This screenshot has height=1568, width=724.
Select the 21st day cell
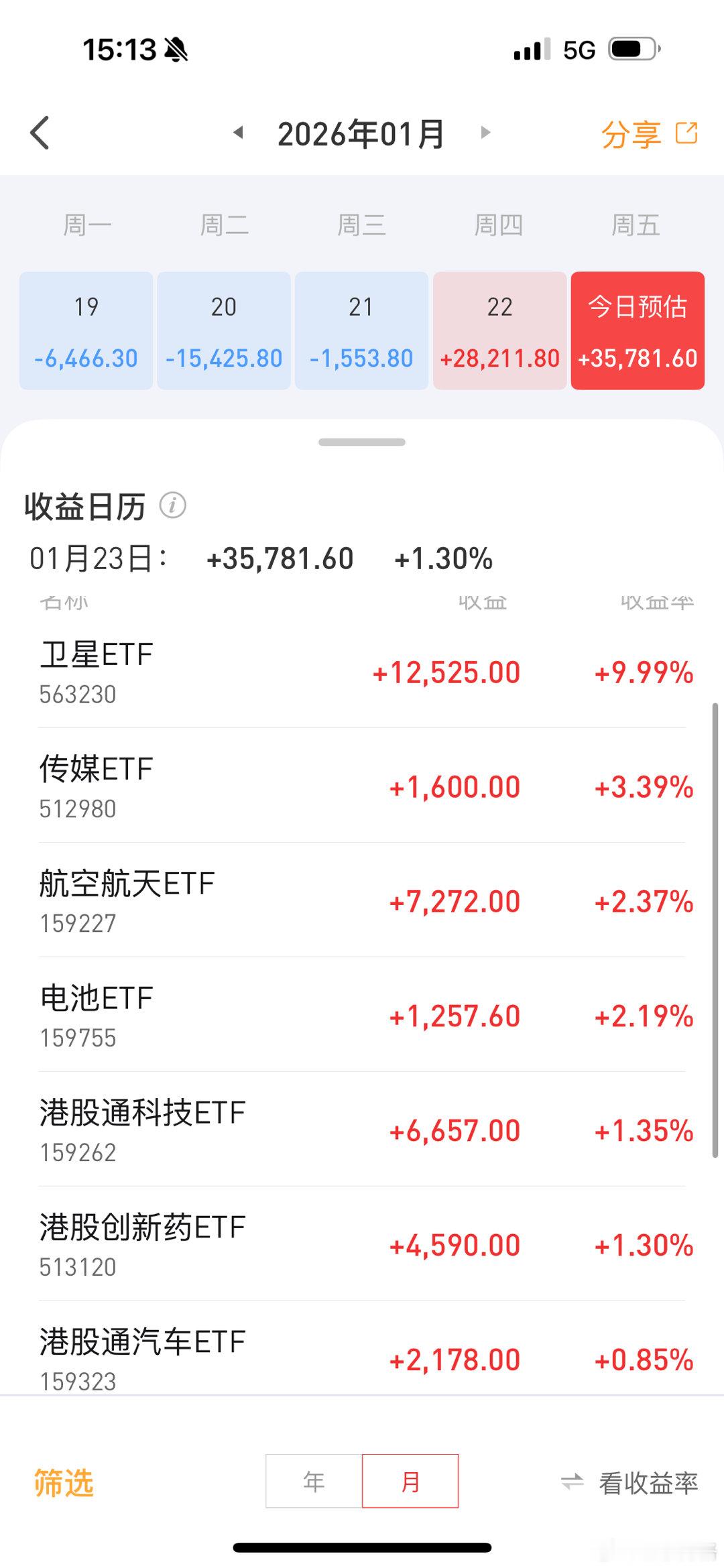click(x=361, y=330)
